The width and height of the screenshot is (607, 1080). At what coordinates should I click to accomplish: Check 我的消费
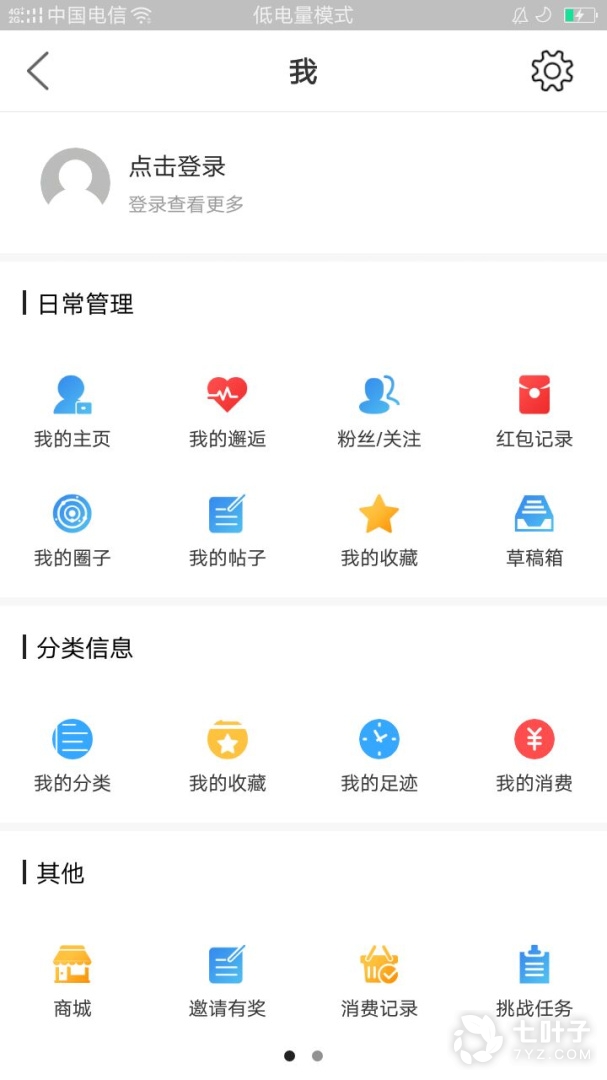click(x=534, y=755)
